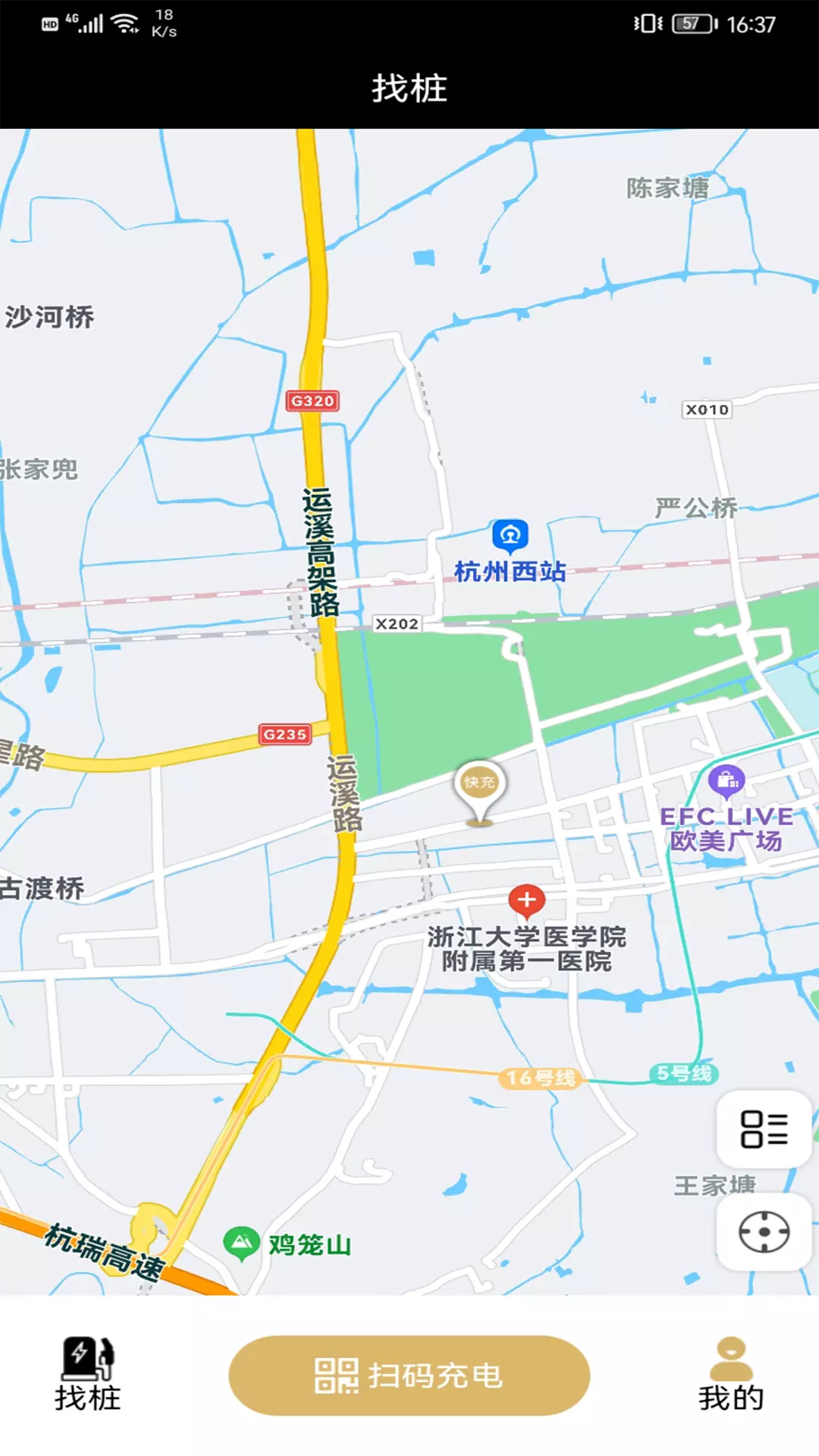Image resolution: width=819 pixels, height=1456 pixels.
Task: Tap the 快充 charging station map pin
Action: 479,792
